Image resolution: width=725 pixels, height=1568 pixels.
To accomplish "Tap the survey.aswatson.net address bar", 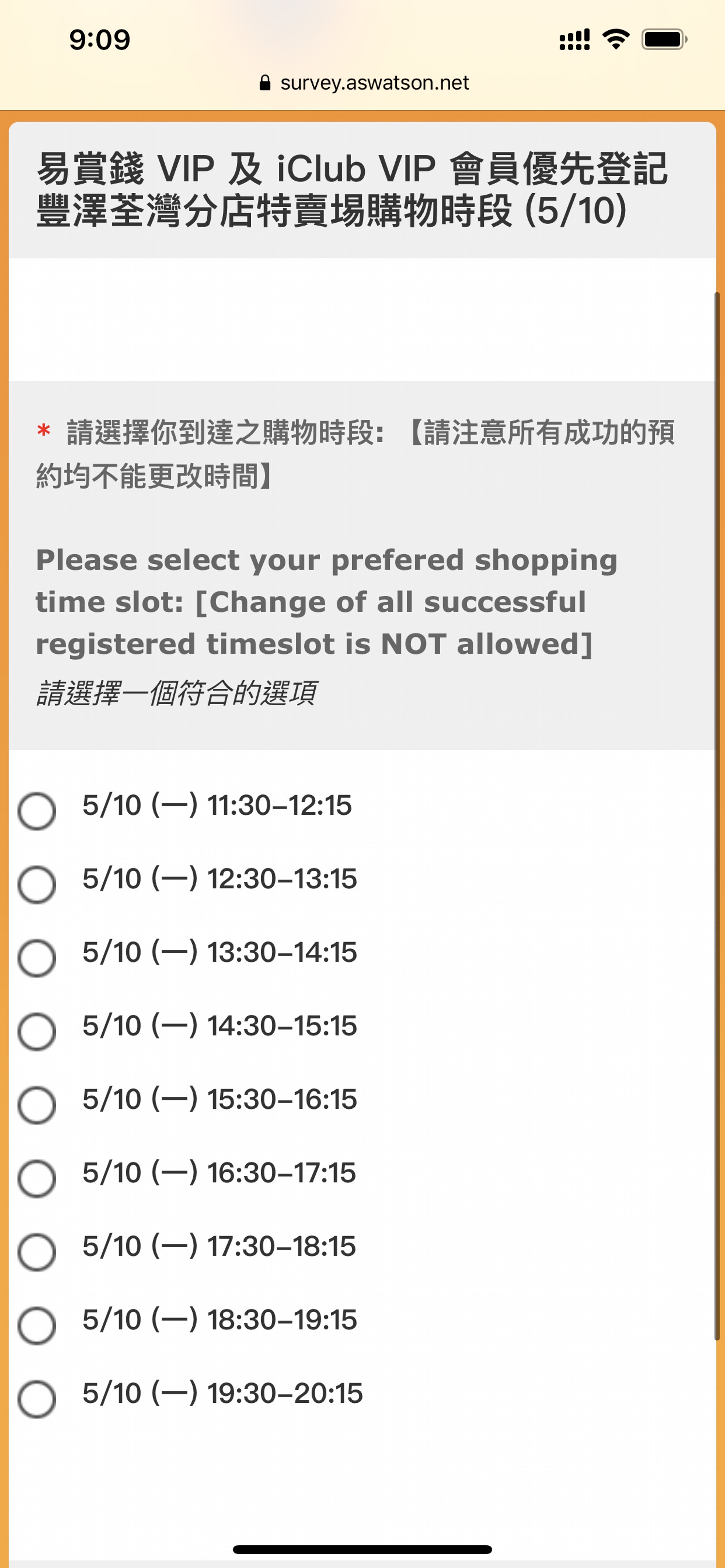I will [364, 83].
